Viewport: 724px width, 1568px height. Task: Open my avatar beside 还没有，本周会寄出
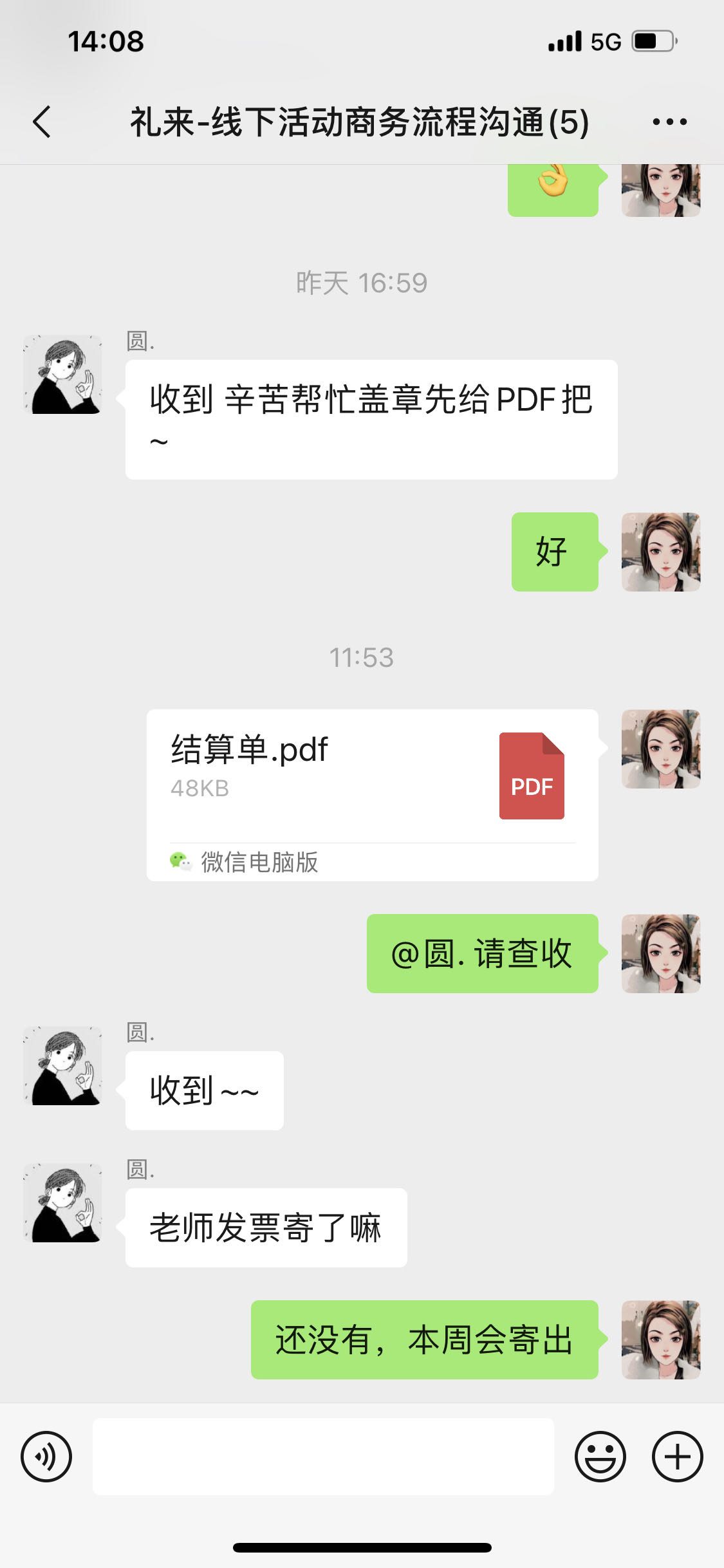coord(660,1339)
